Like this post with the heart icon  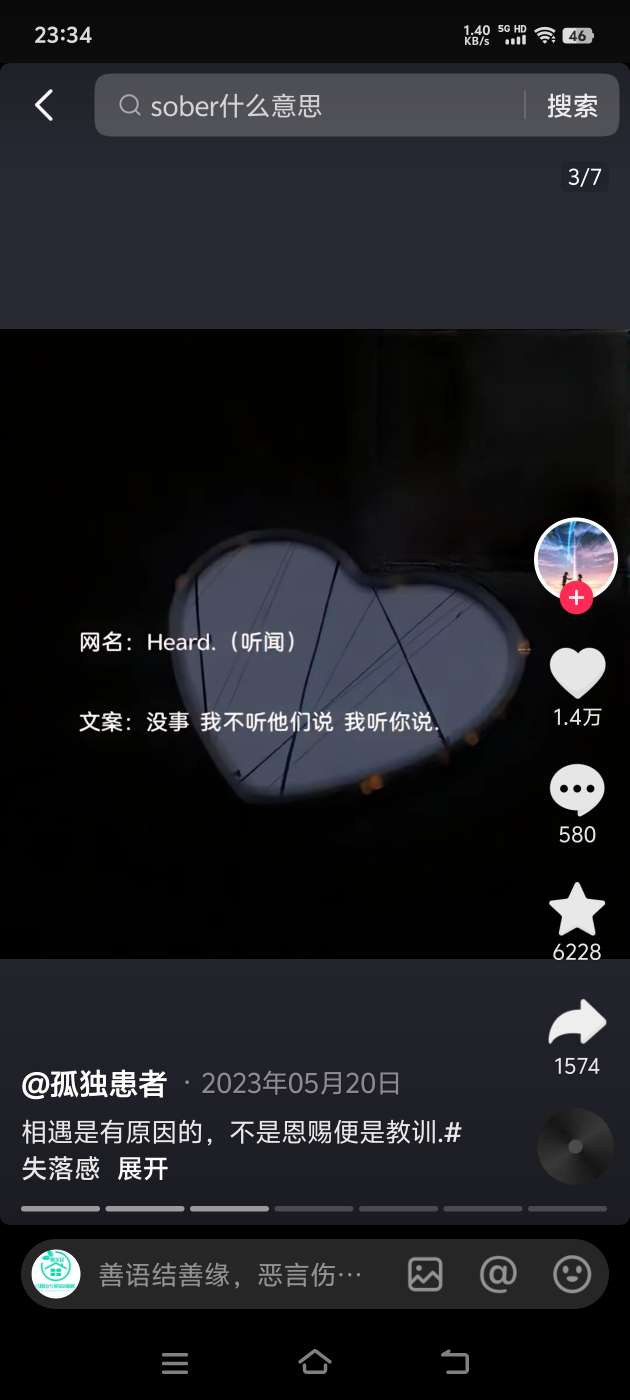(577, 674)
